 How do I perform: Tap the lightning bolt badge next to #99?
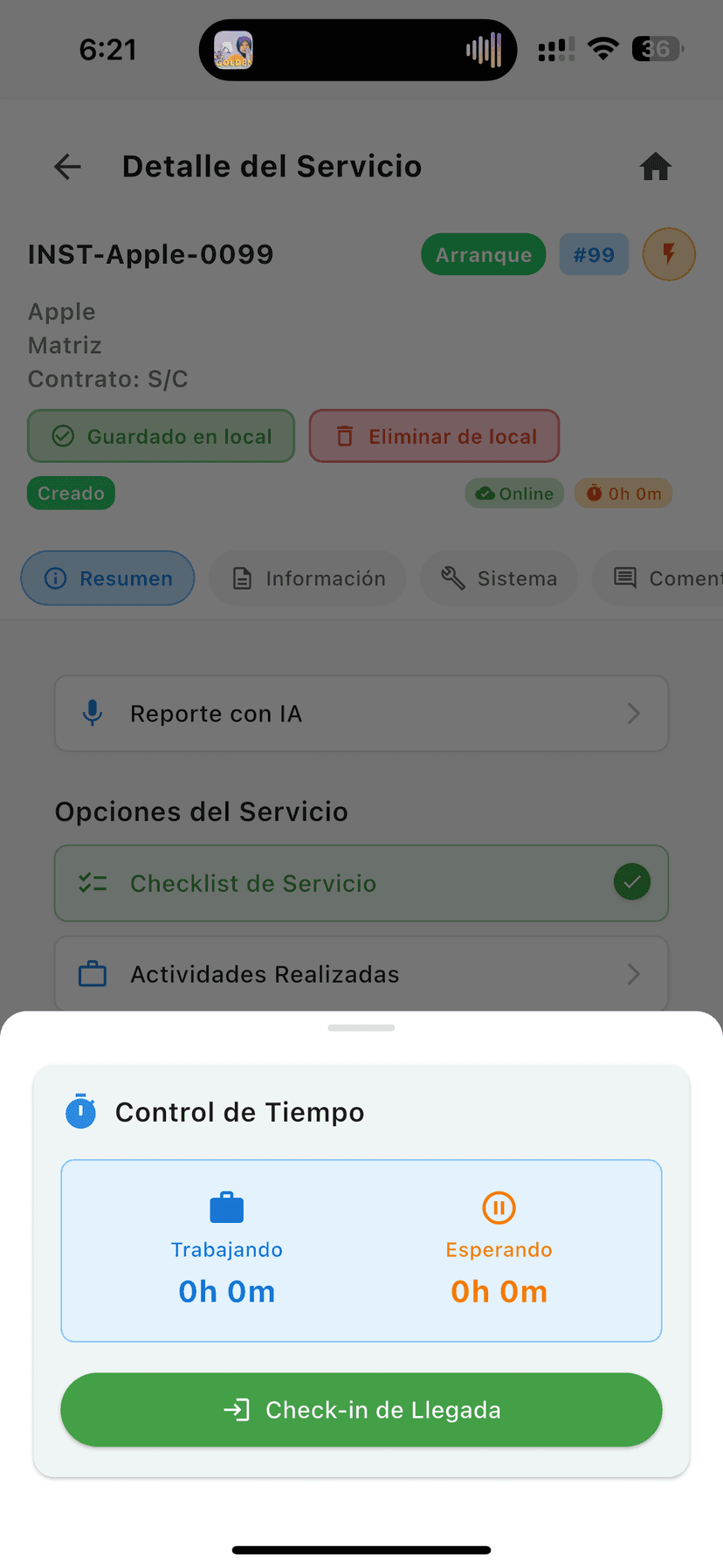point(669,254)
